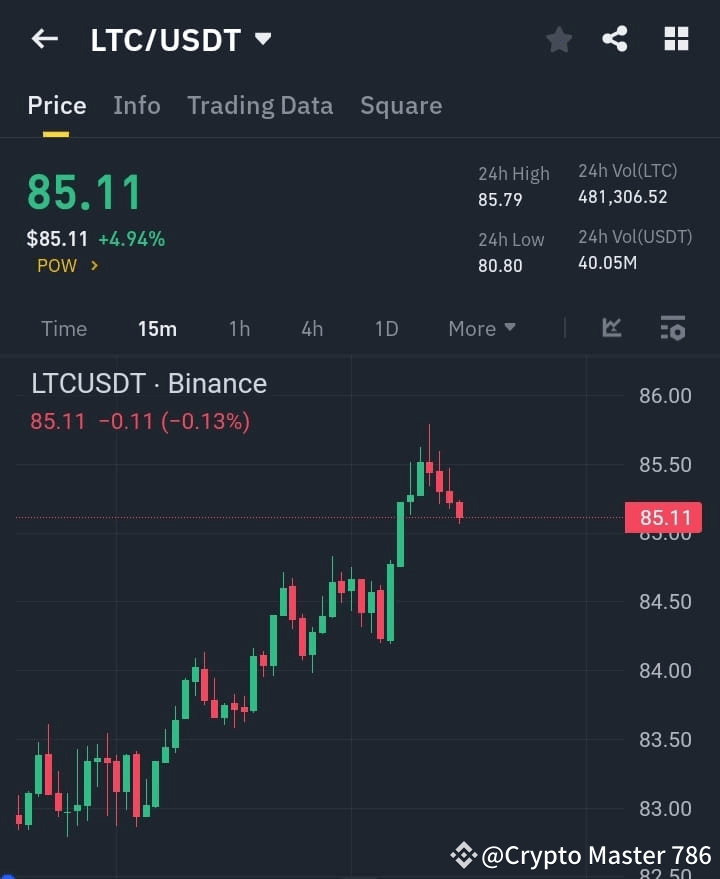The width and height of the screenshot is (720, 879).
Task: Select the line chart style icon
Action: [611, 328]
